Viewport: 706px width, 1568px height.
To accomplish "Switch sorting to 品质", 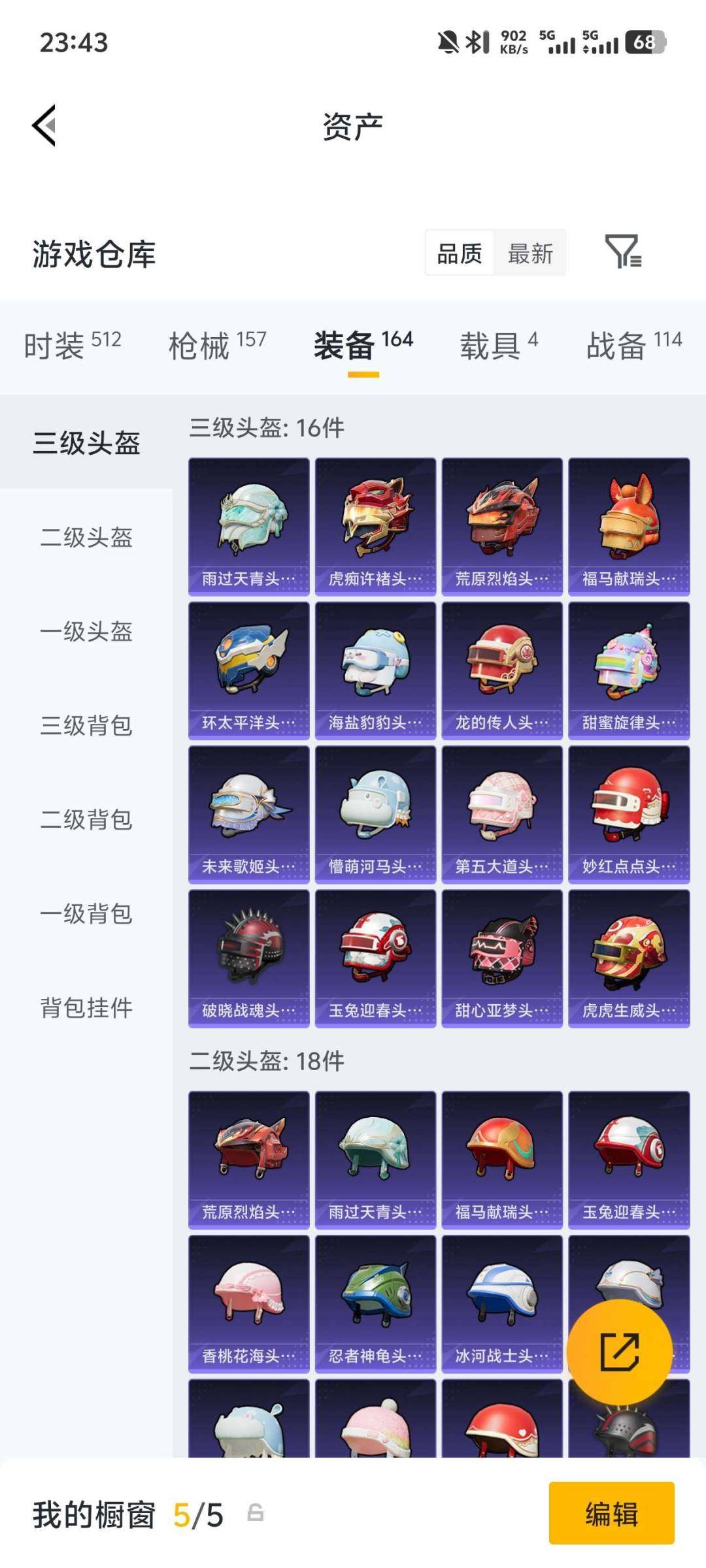I will (460, 253).
